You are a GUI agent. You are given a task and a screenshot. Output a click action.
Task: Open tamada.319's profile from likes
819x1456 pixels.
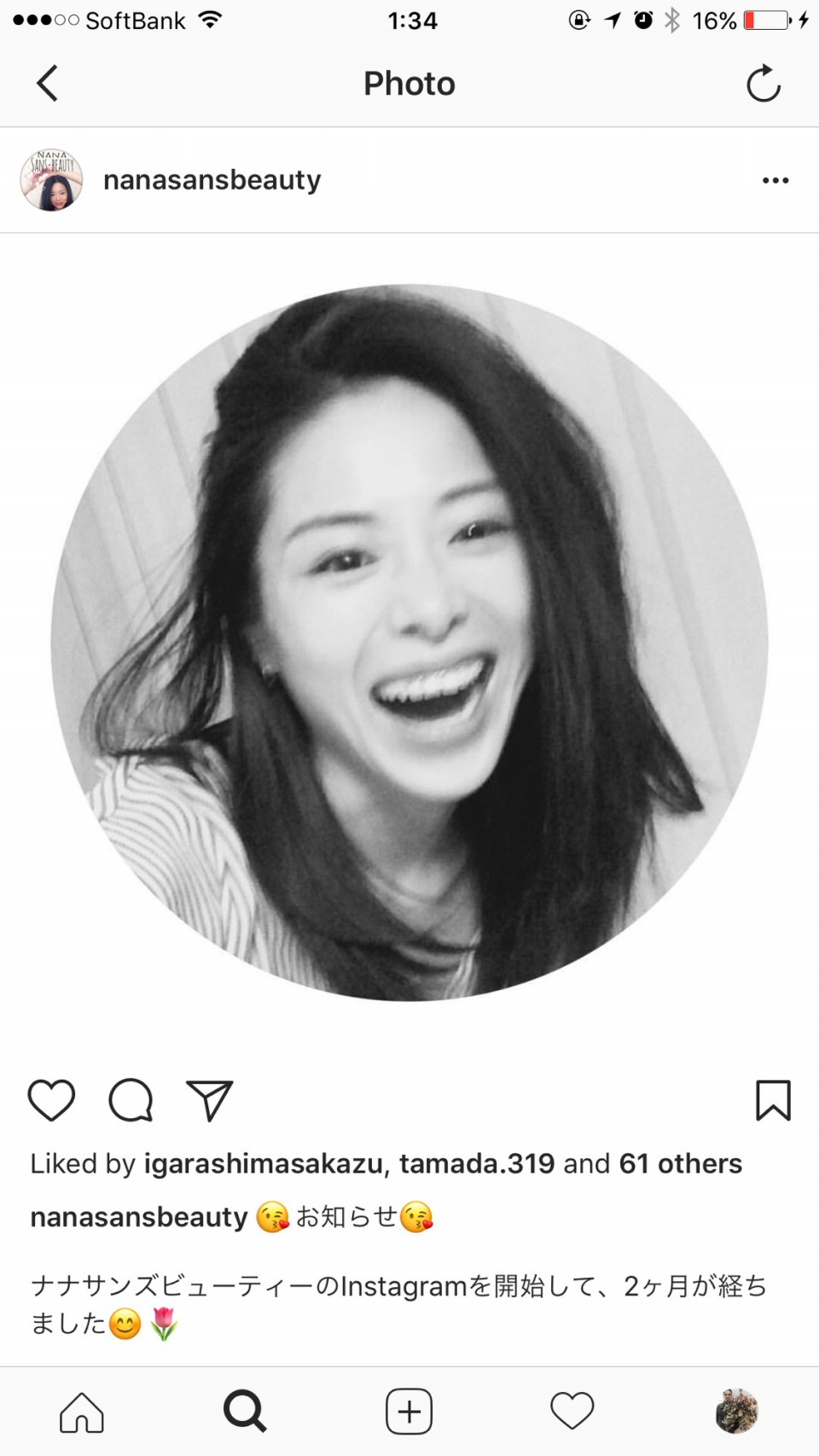coord(476,1163)
